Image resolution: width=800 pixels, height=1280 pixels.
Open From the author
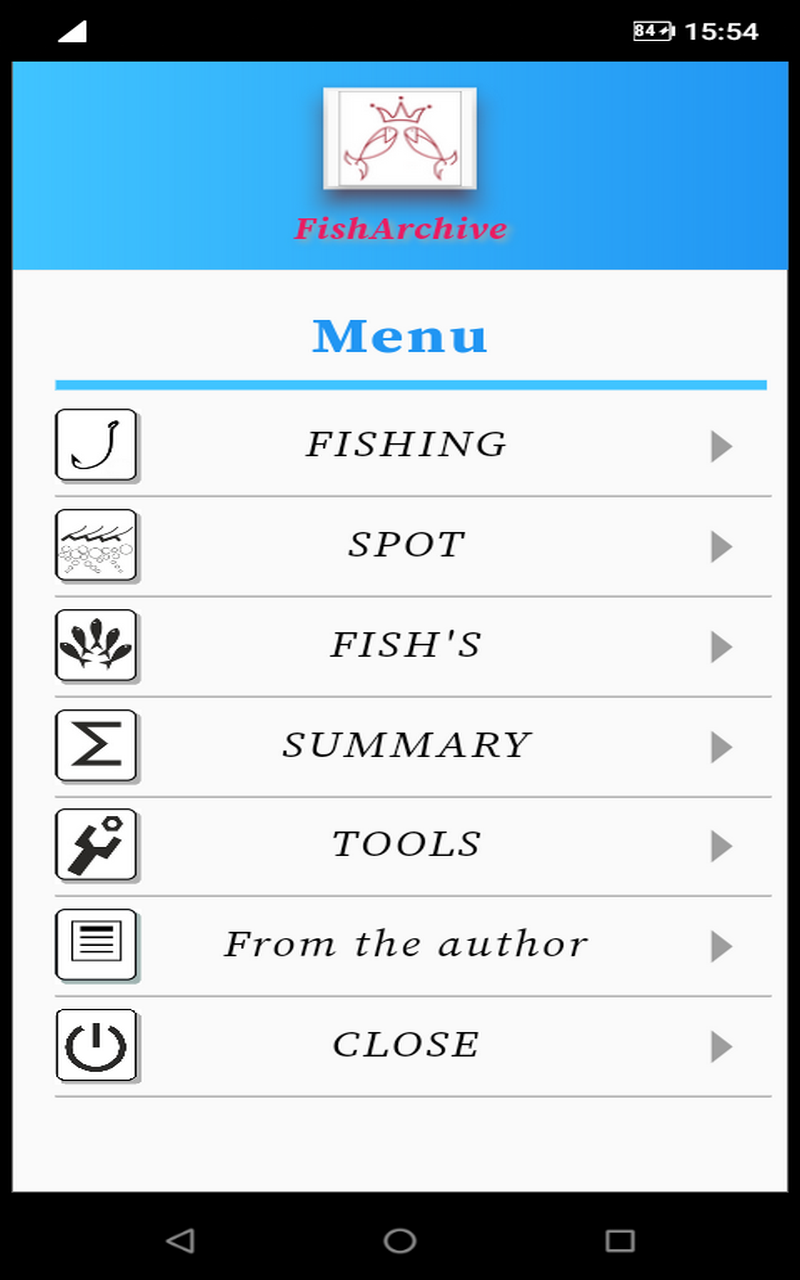(406, 946)
